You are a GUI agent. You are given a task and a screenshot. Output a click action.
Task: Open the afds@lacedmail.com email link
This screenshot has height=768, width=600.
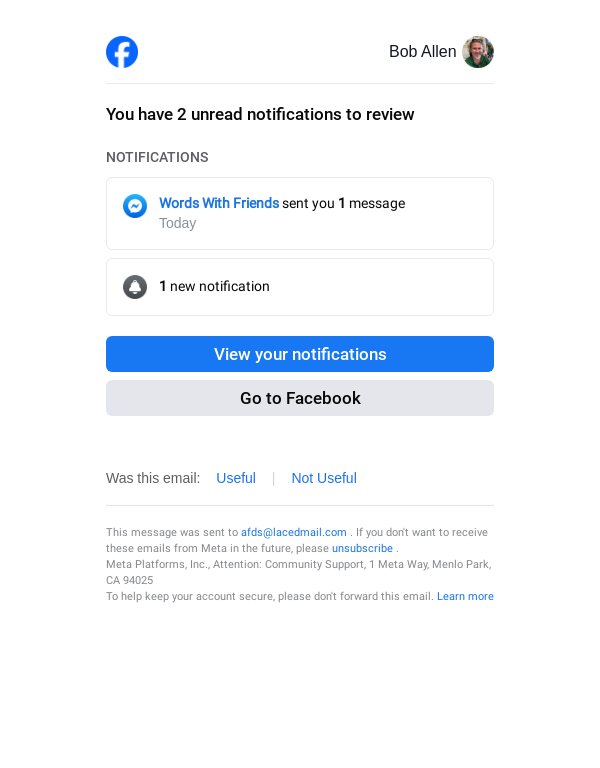tap(294, 533)
